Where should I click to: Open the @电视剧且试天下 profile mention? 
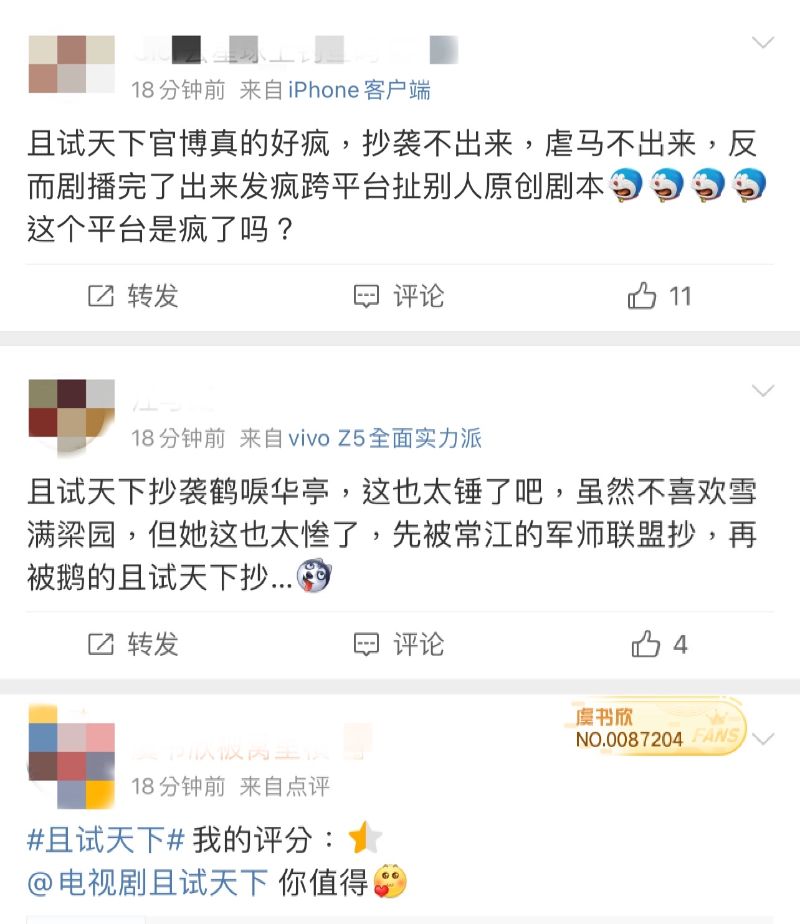tap(148, 882)
